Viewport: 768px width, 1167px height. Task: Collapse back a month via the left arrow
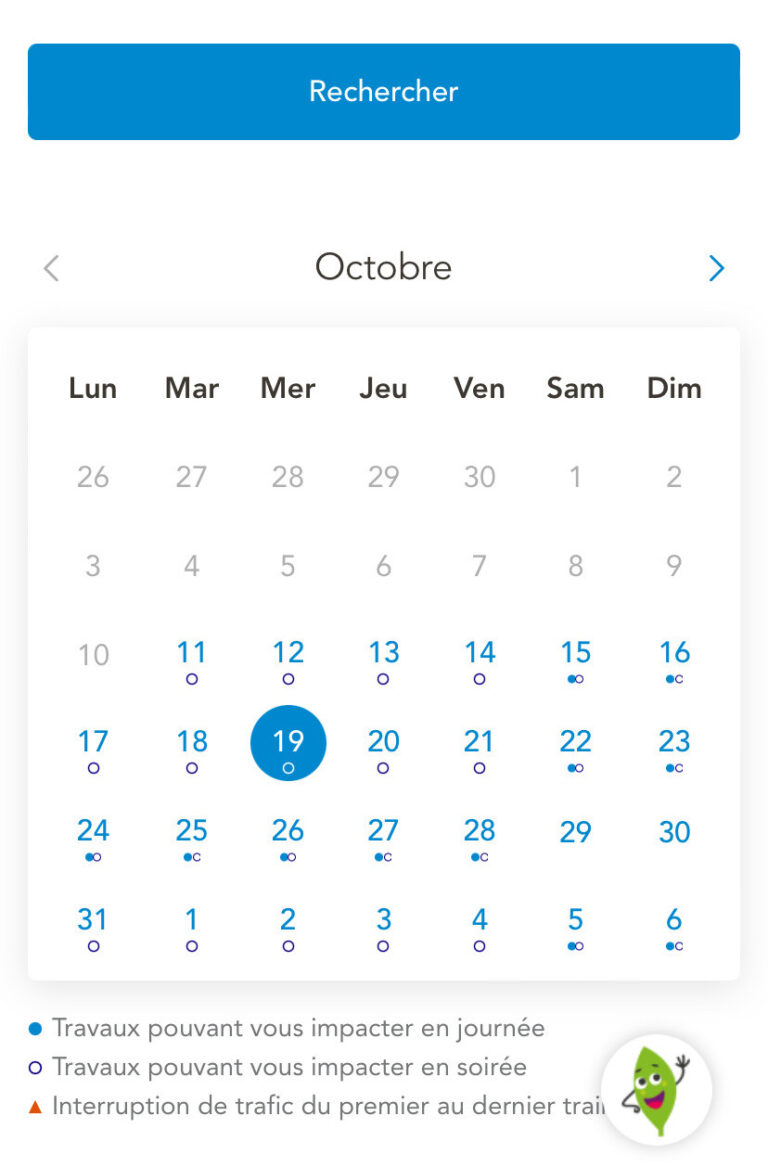click(51, 268)
